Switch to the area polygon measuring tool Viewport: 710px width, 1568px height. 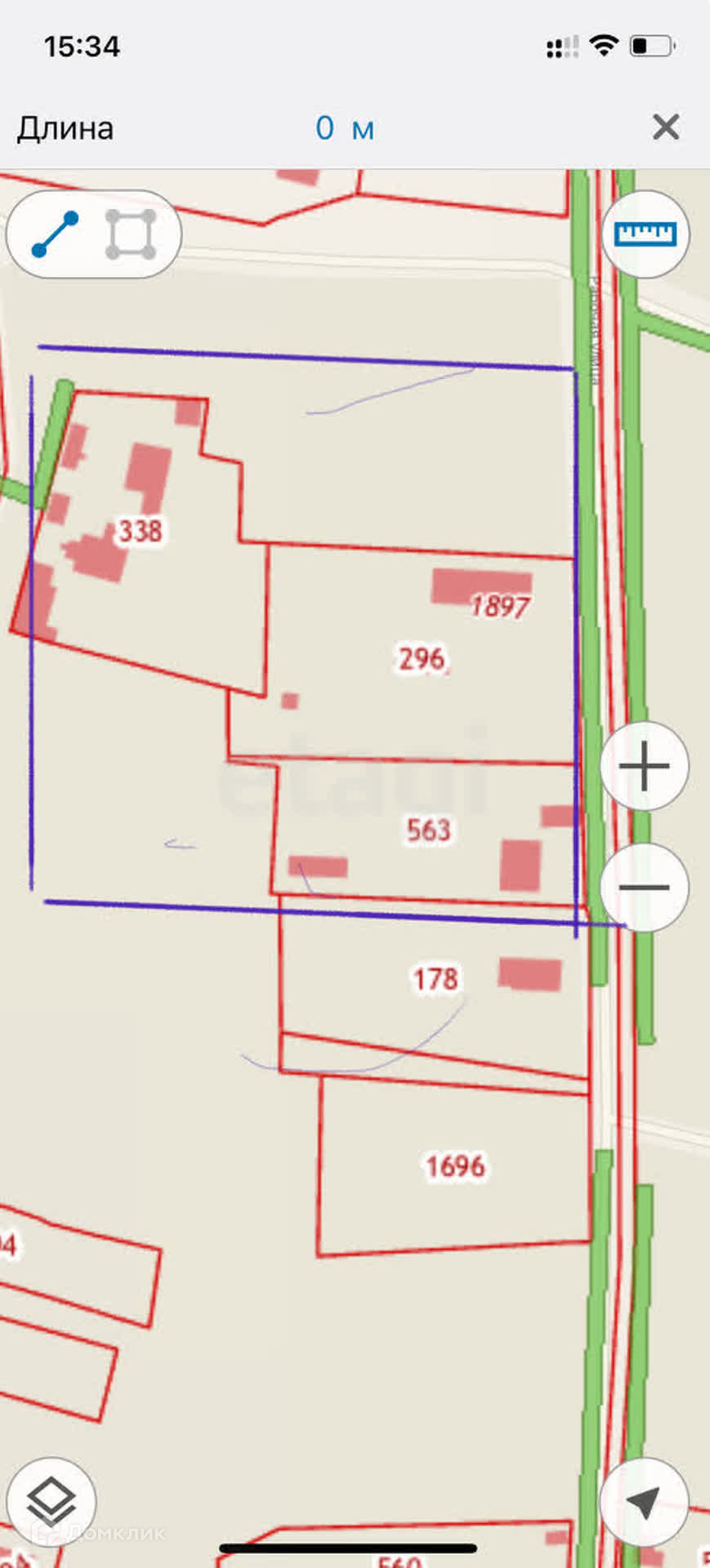coord(131,234)
